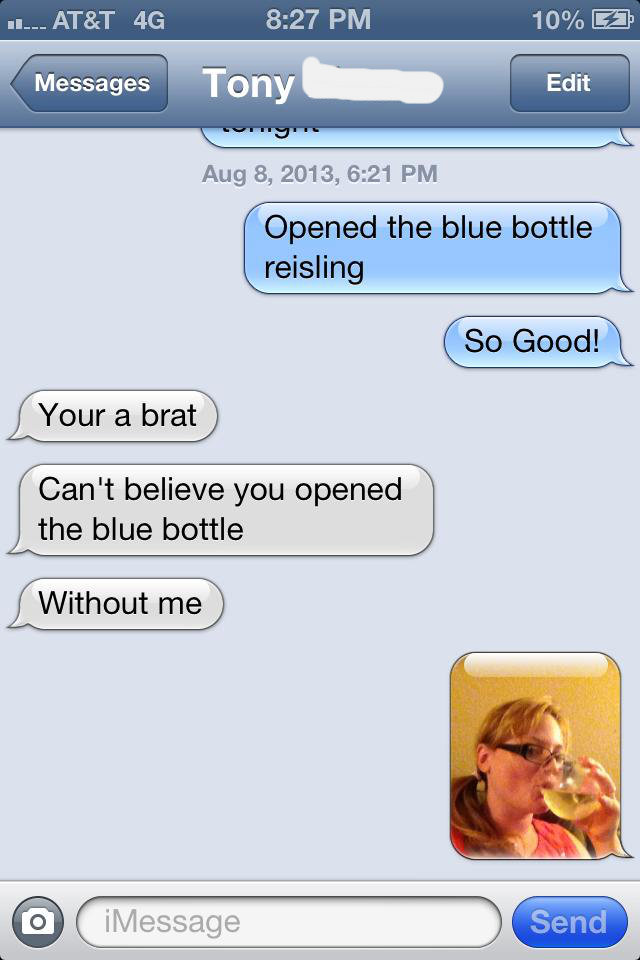
Task: Go back to the Messages list
Action: tap(90, 83)
